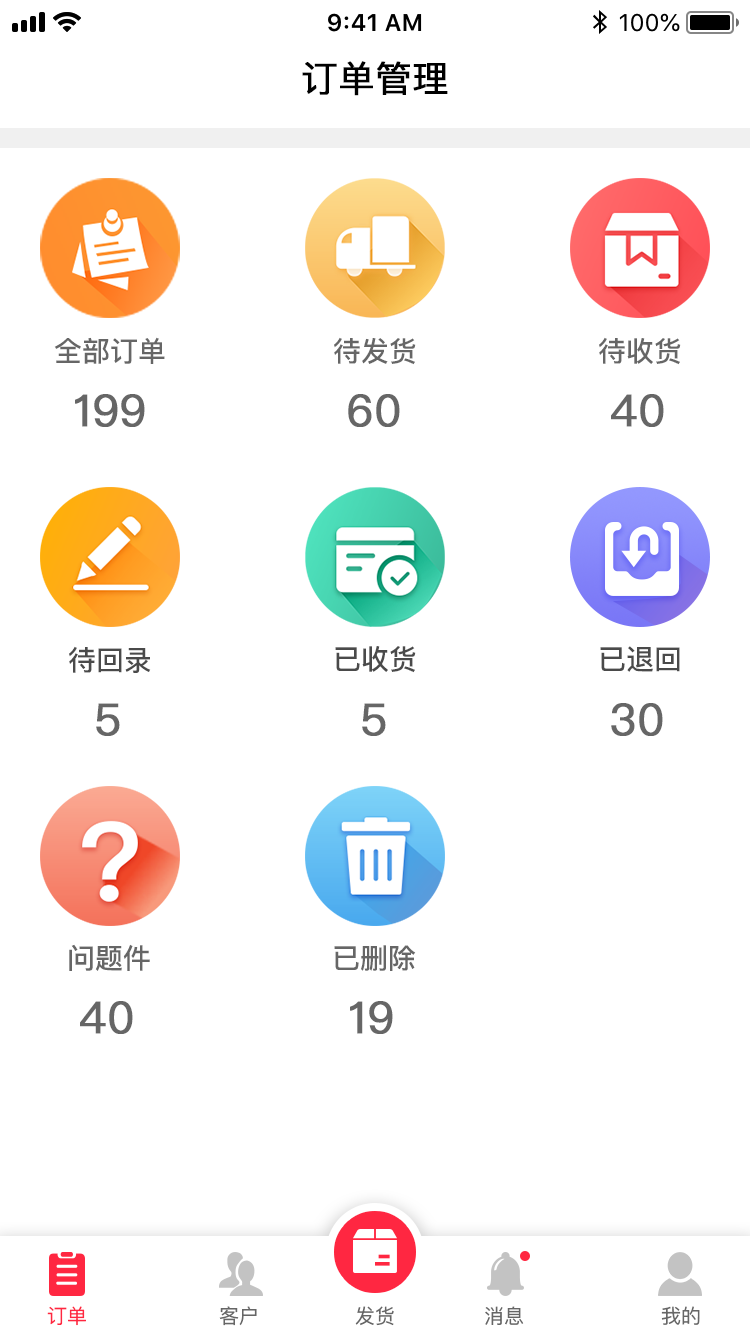
Task: Open the 全部订单 (All Orders) icon
Action: click(x=110, y=247)
